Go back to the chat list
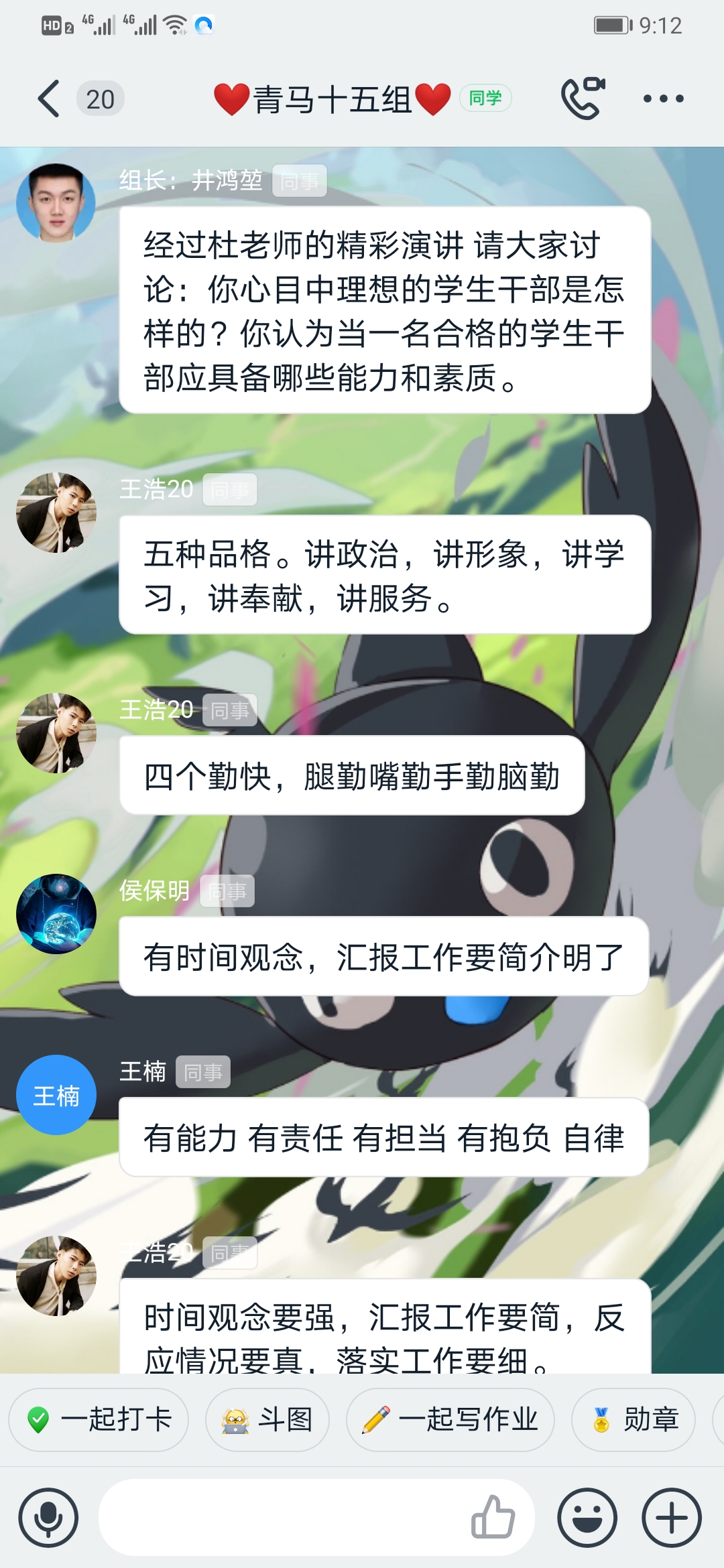 click(x=50, y=99)
